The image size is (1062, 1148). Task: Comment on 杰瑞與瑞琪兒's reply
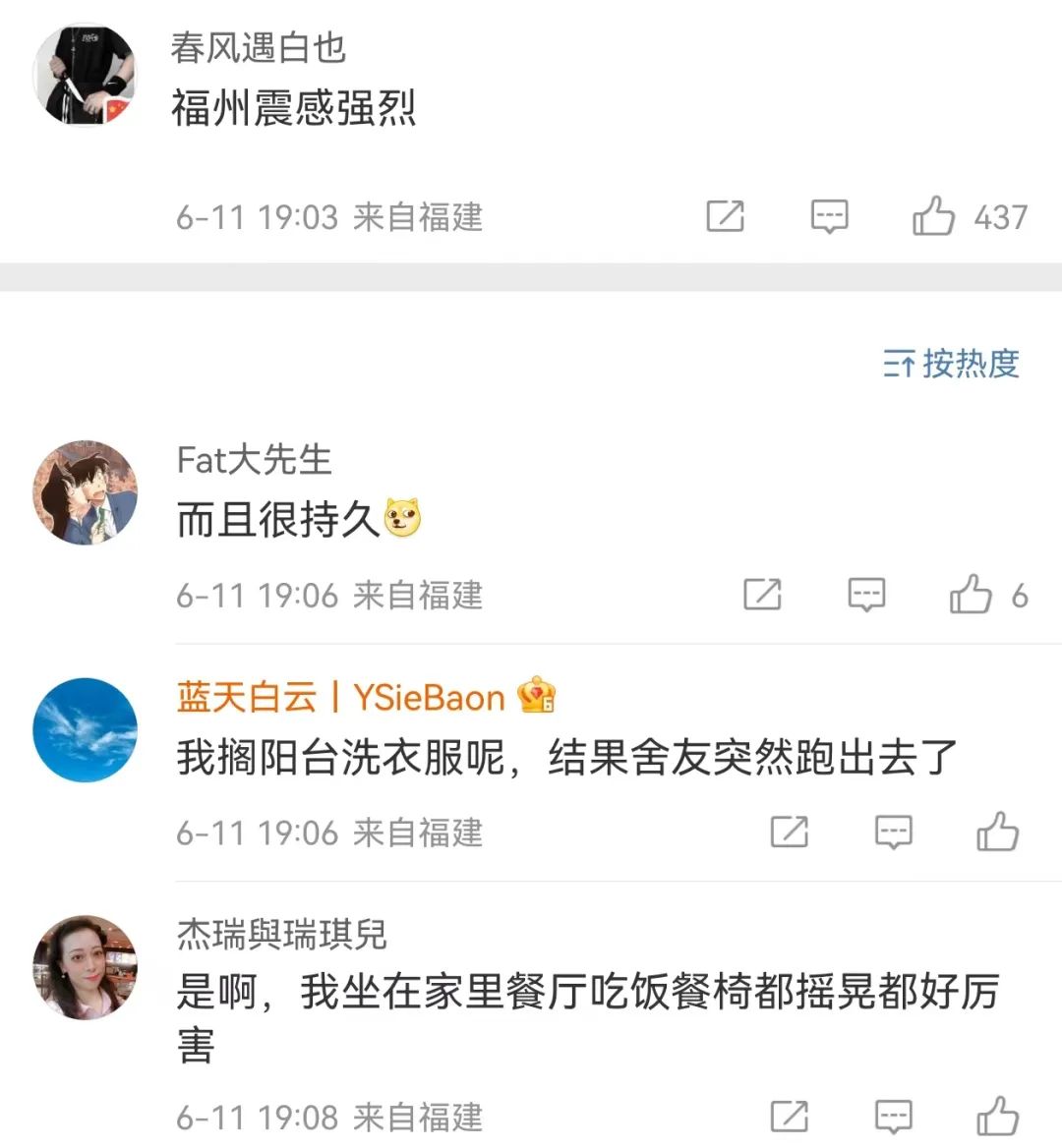click(893, 1117)
